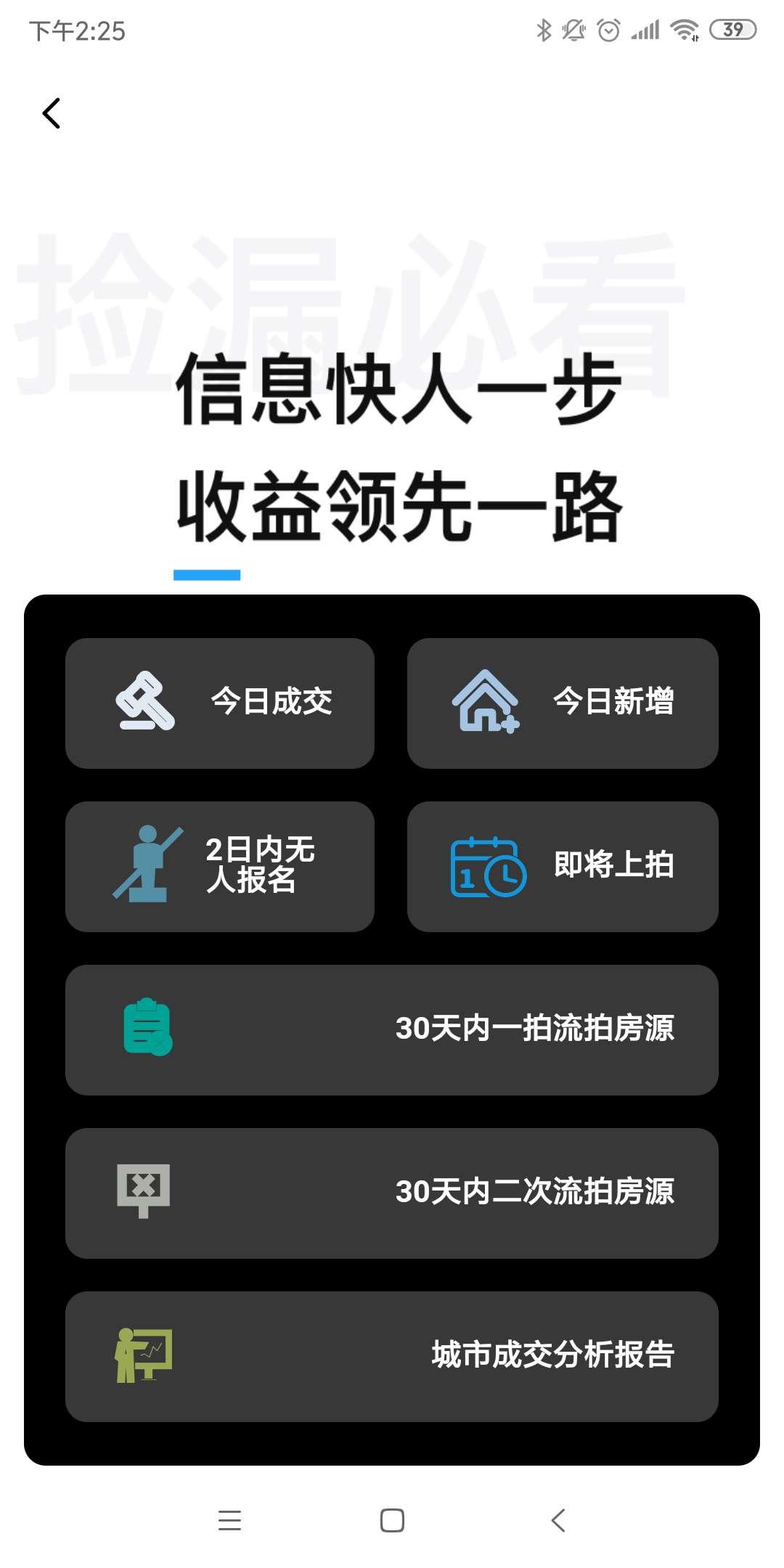
Task: Open 即将上拍 upcoming auctions
Action: 563,866
